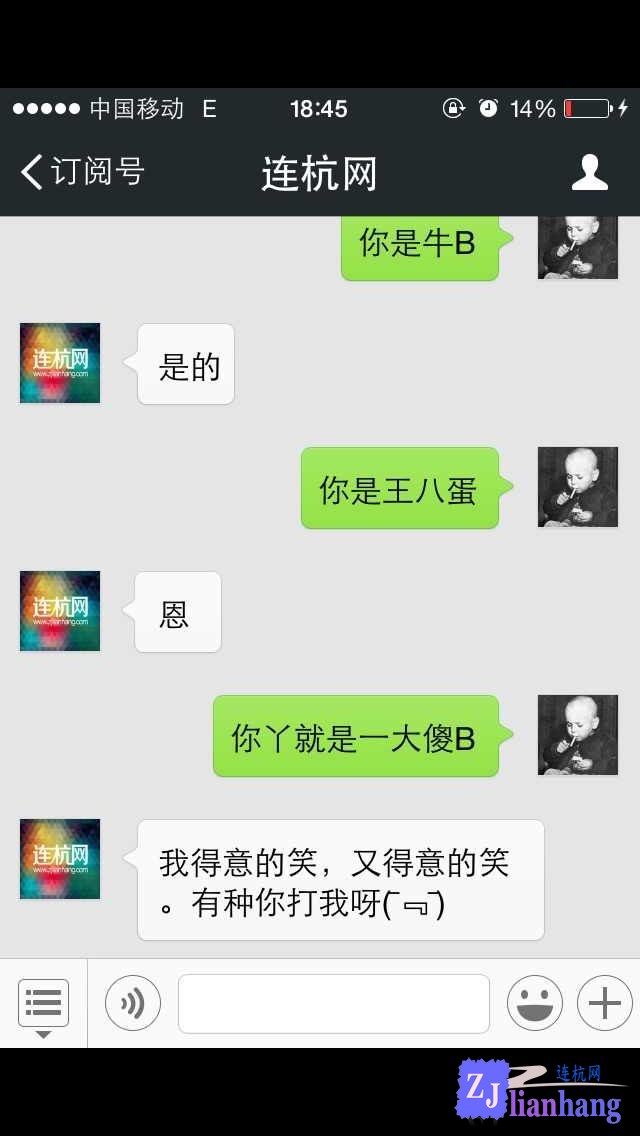Switch to the account menu keyboard toggle
The image size is (640, 1136).
coord(43,1004)
